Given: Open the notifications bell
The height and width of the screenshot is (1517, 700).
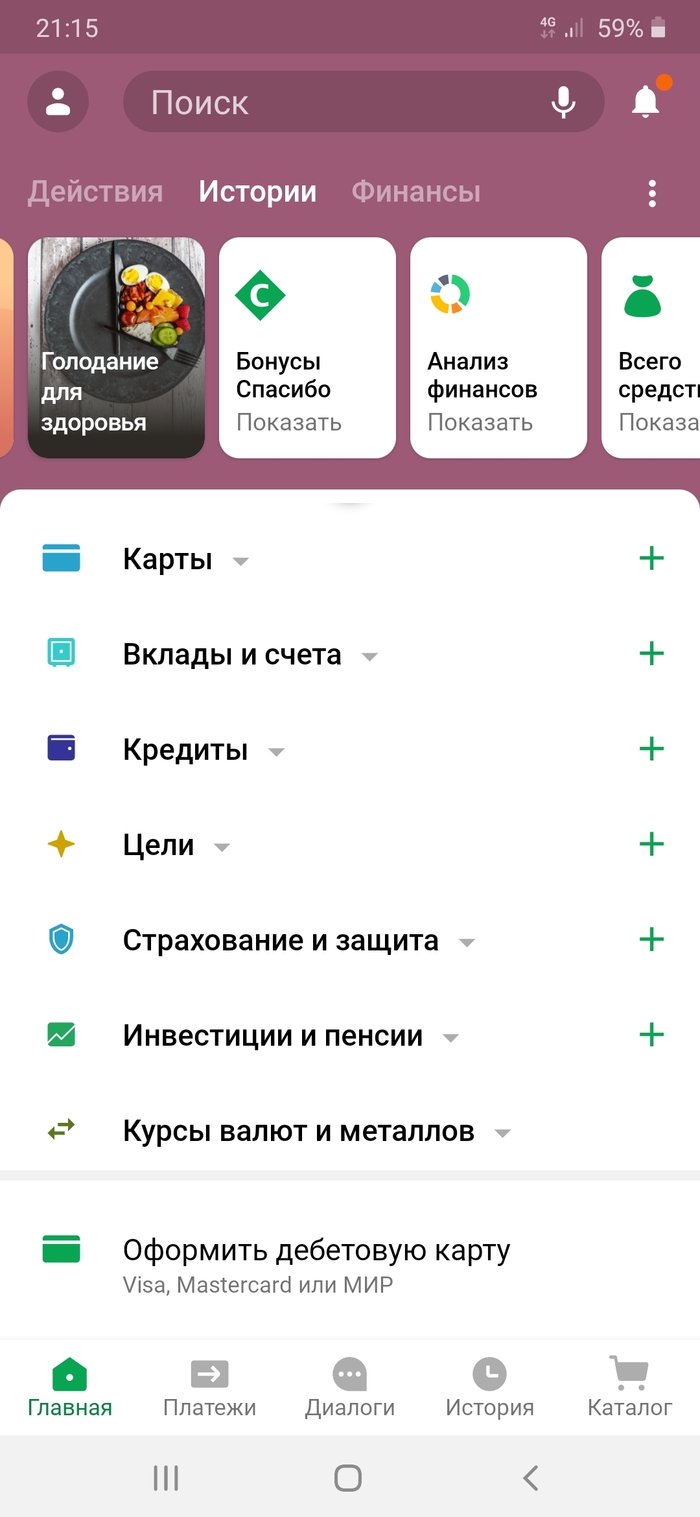Looking at the screenshot, I should coord(646,102).
